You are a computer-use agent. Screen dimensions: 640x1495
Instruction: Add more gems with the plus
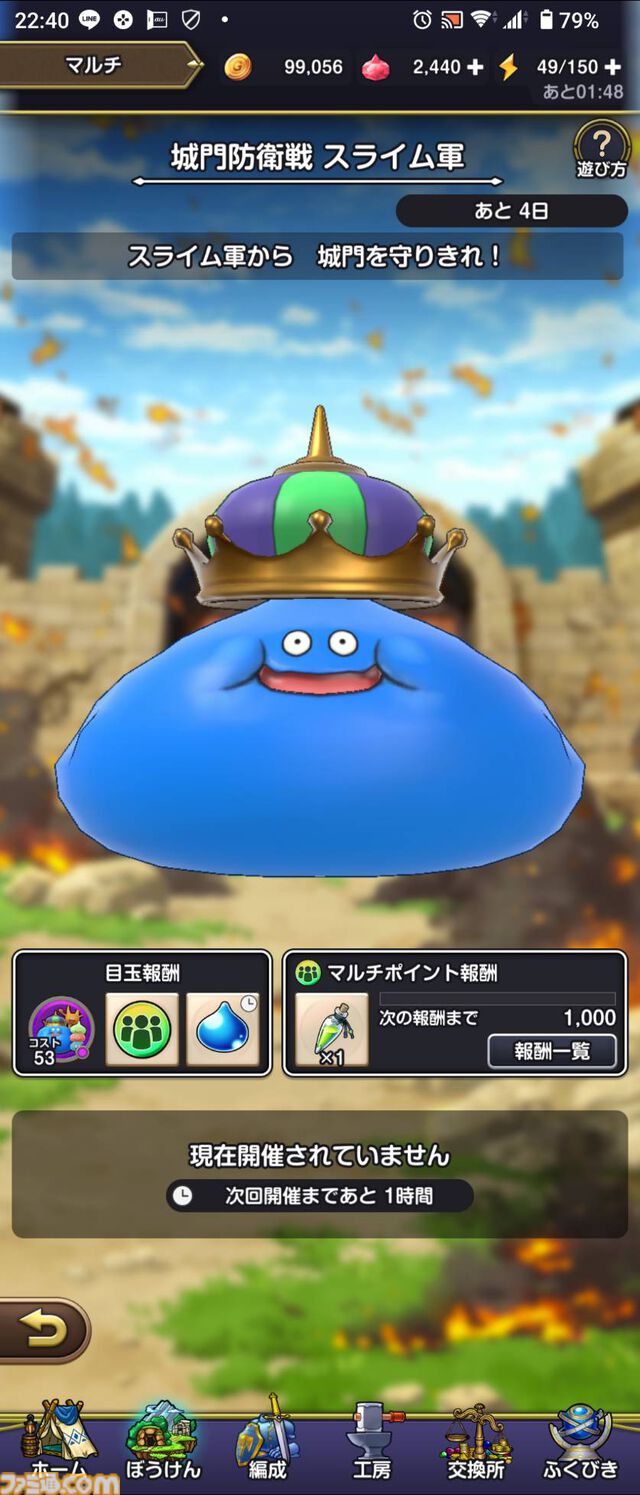point(475,67)
